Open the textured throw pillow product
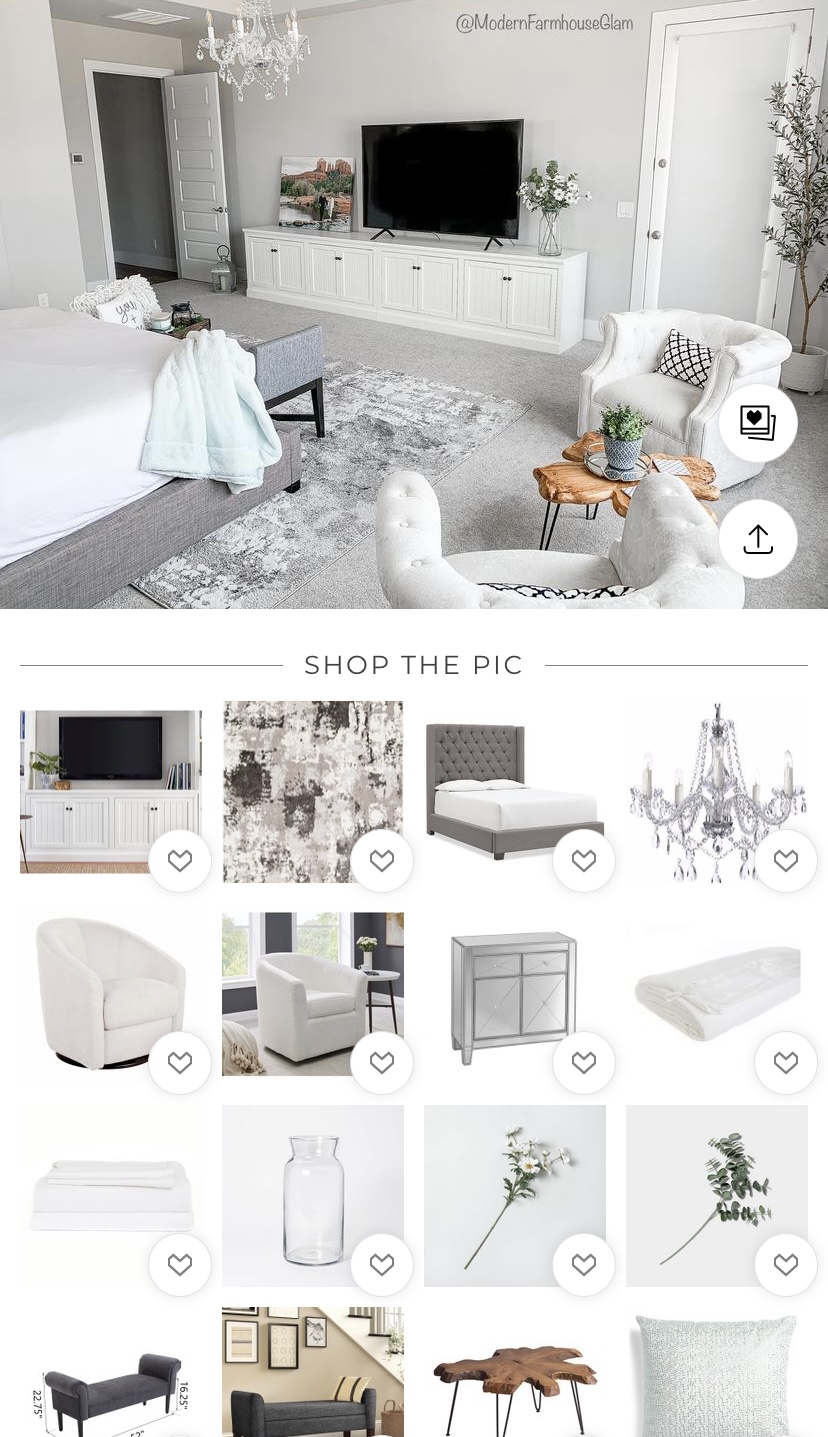828x1437 pixels. click(x=717, y=1372)
